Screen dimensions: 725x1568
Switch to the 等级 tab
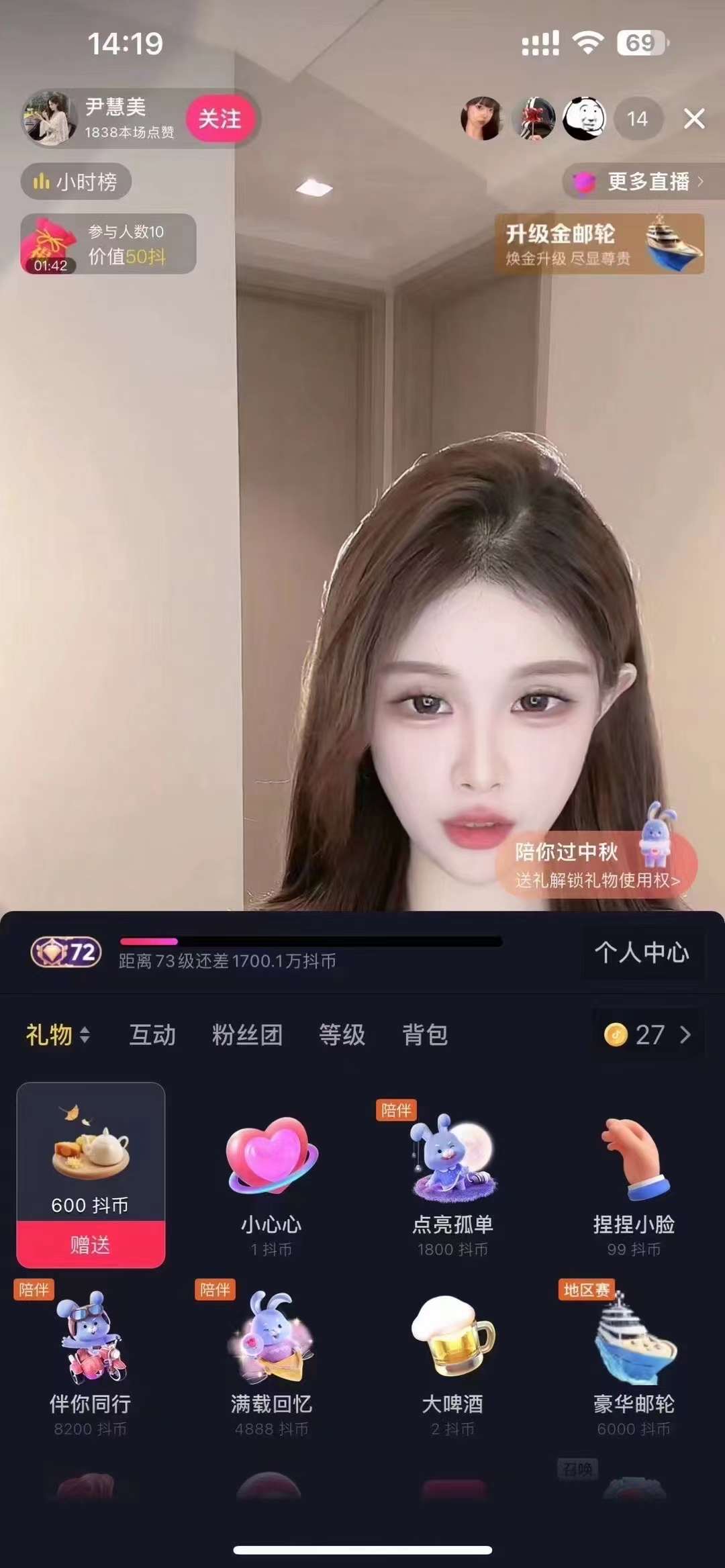point(342,1034)
